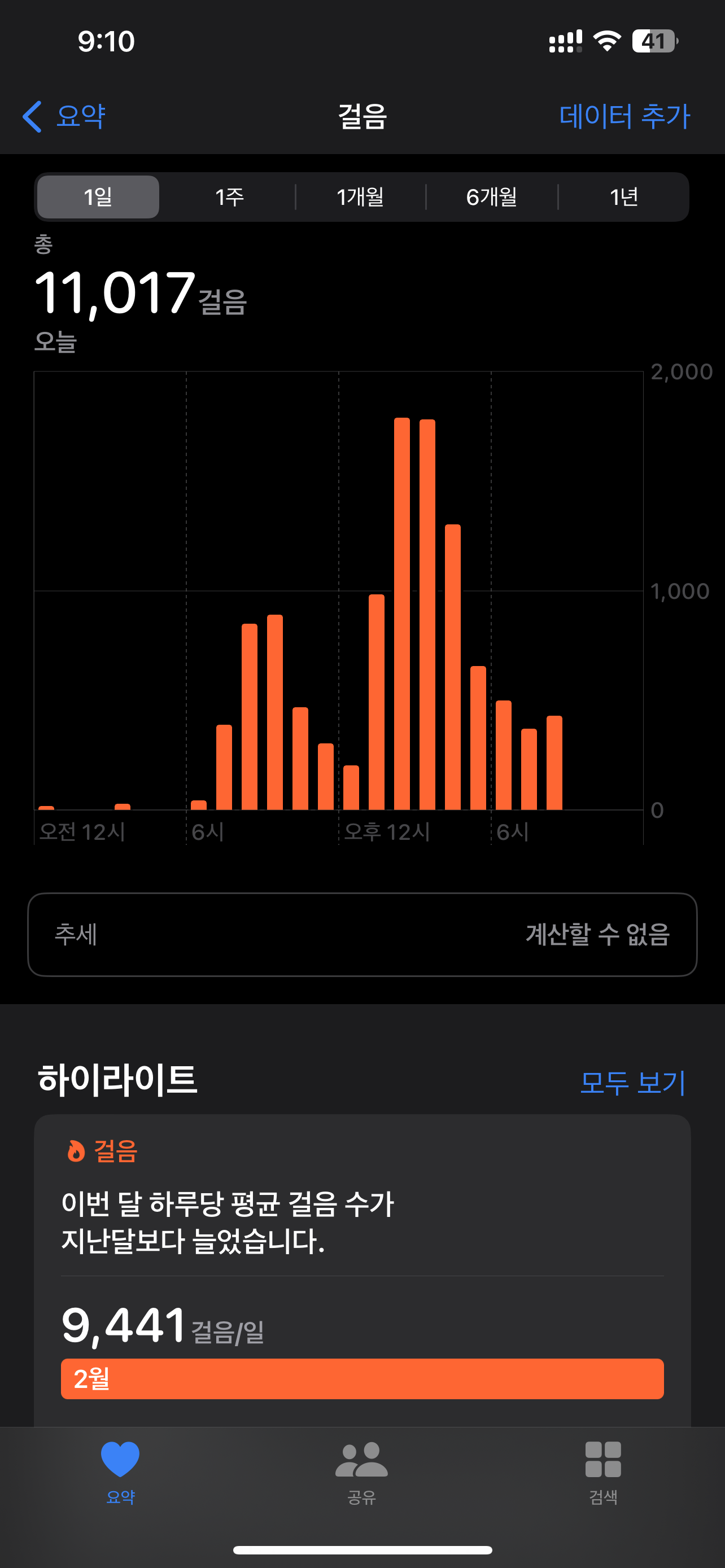Go to the 검색 tab
The width and height of the screenshot is (725, 1568).
coord(602,1469)
